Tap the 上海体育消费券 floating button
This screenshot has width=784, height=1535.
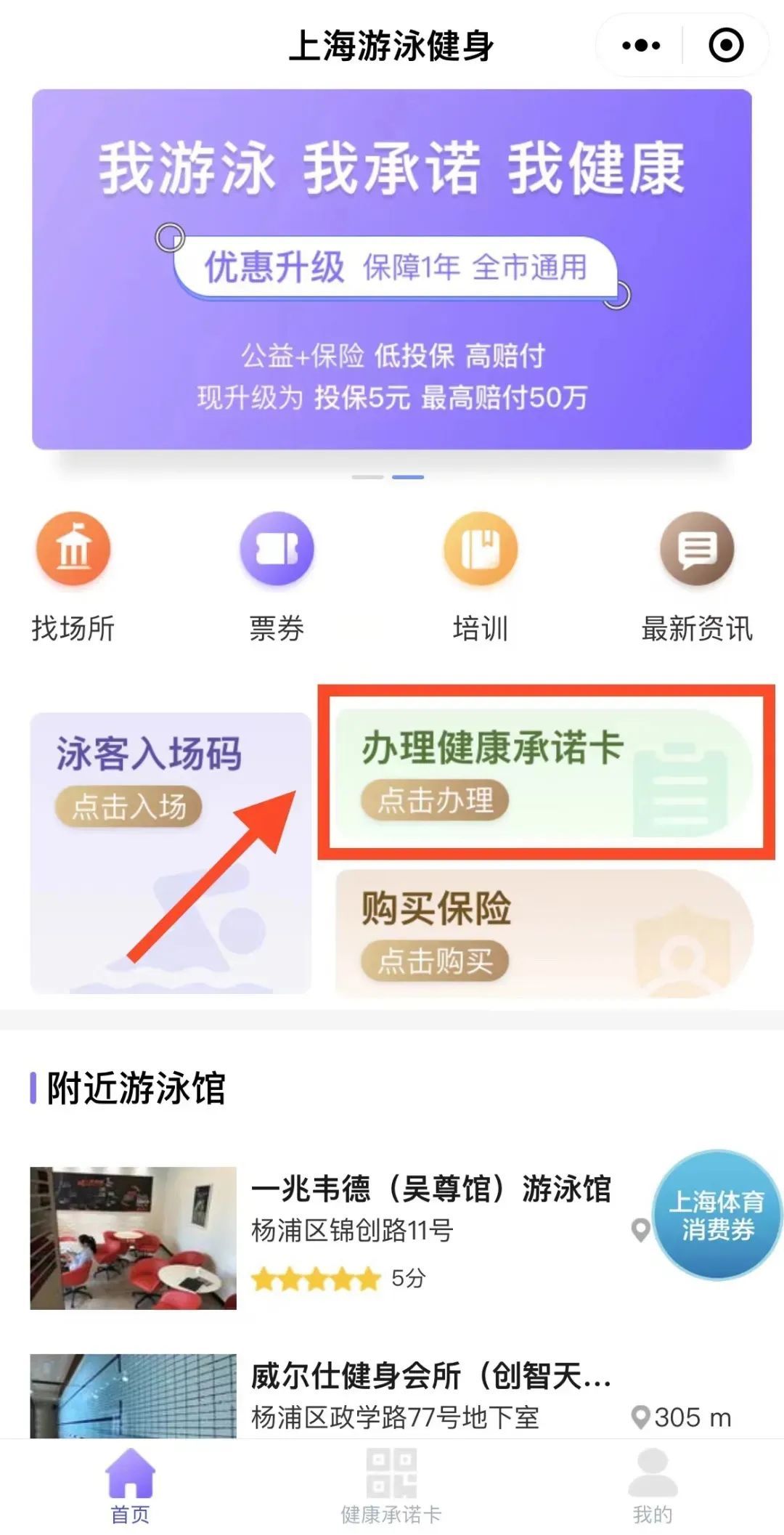pyautogui.click(x=716, y=1215)
